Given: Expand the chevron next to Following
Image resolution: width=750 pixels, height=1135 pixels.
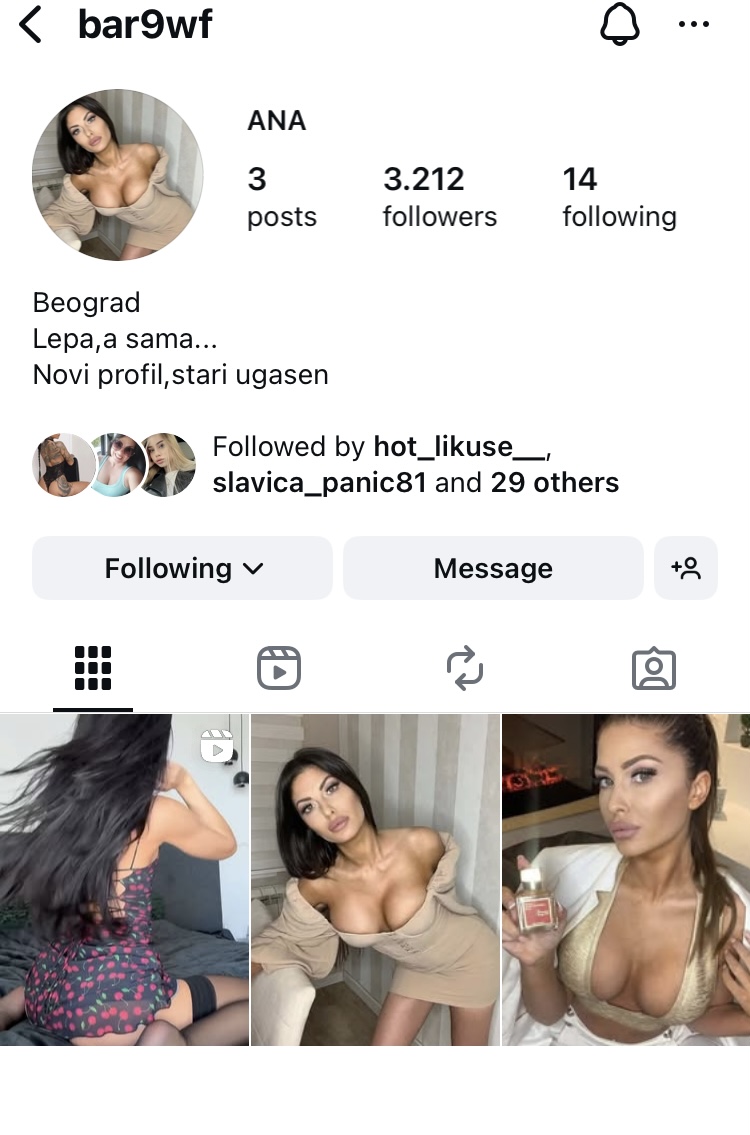Looking at the screenshot, I should [x=252, y=568].
